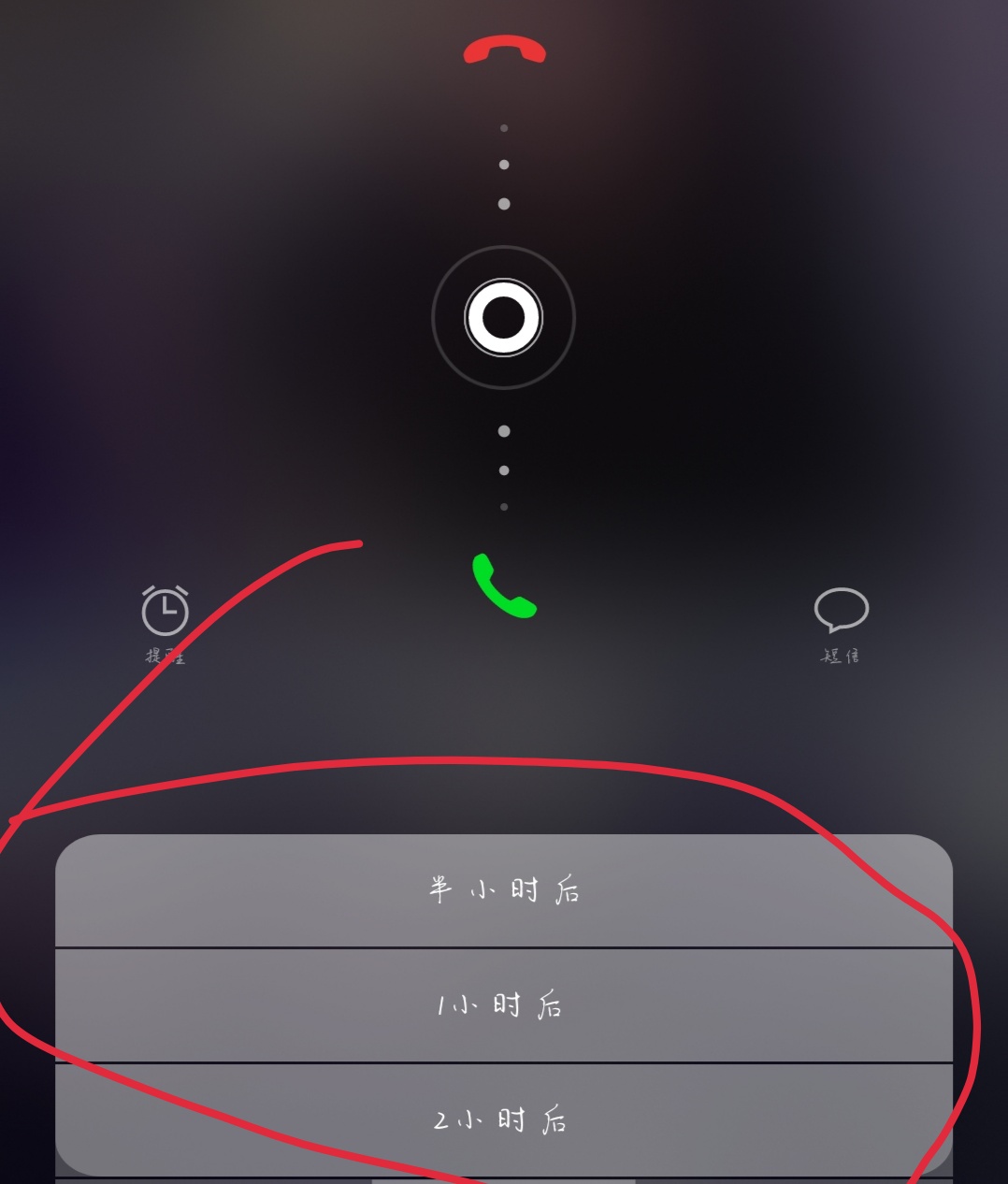Tap inside the dark inner circle of the knob
This screenshot has width=1008, height=1184.
503,318
